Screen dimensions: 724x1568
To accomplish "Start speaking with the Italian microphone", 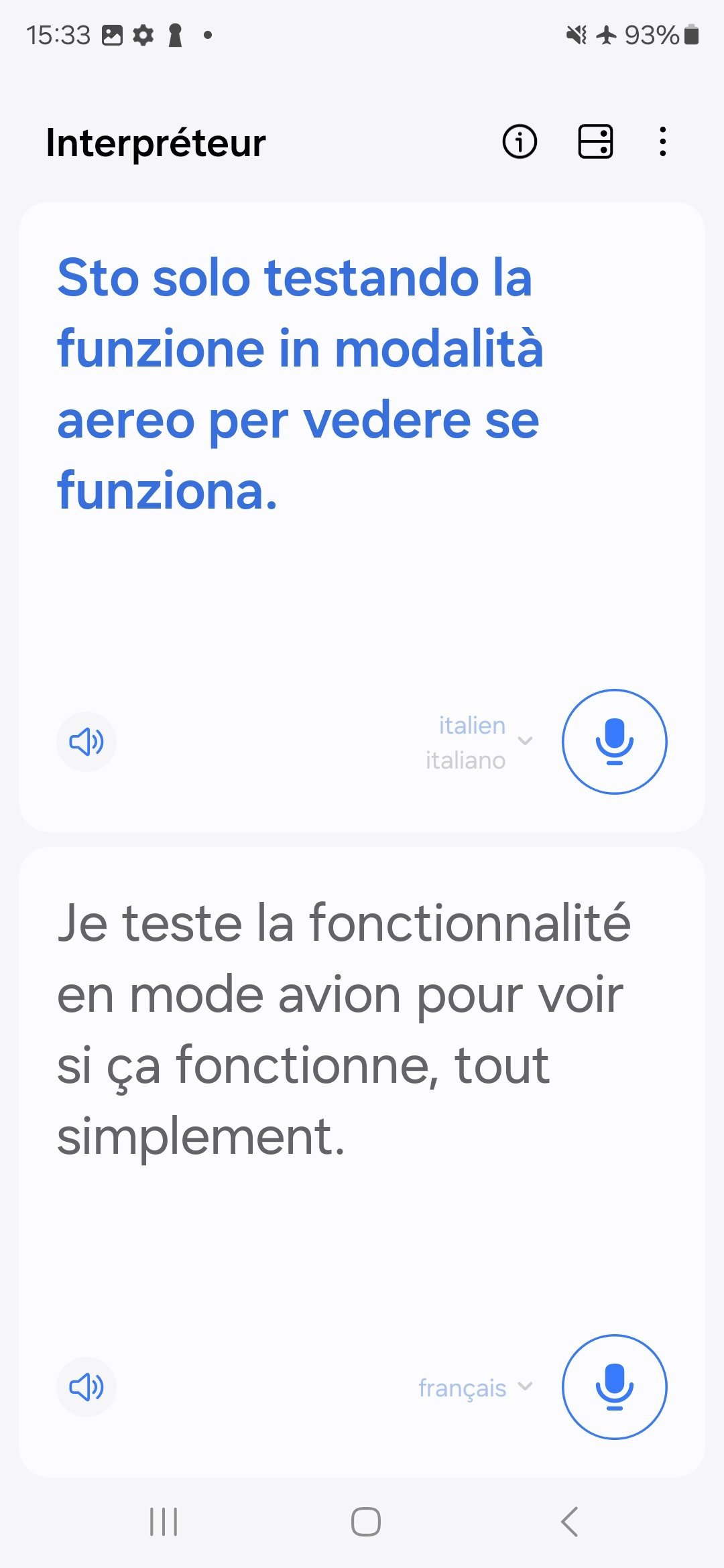I will tap(614, 742).
